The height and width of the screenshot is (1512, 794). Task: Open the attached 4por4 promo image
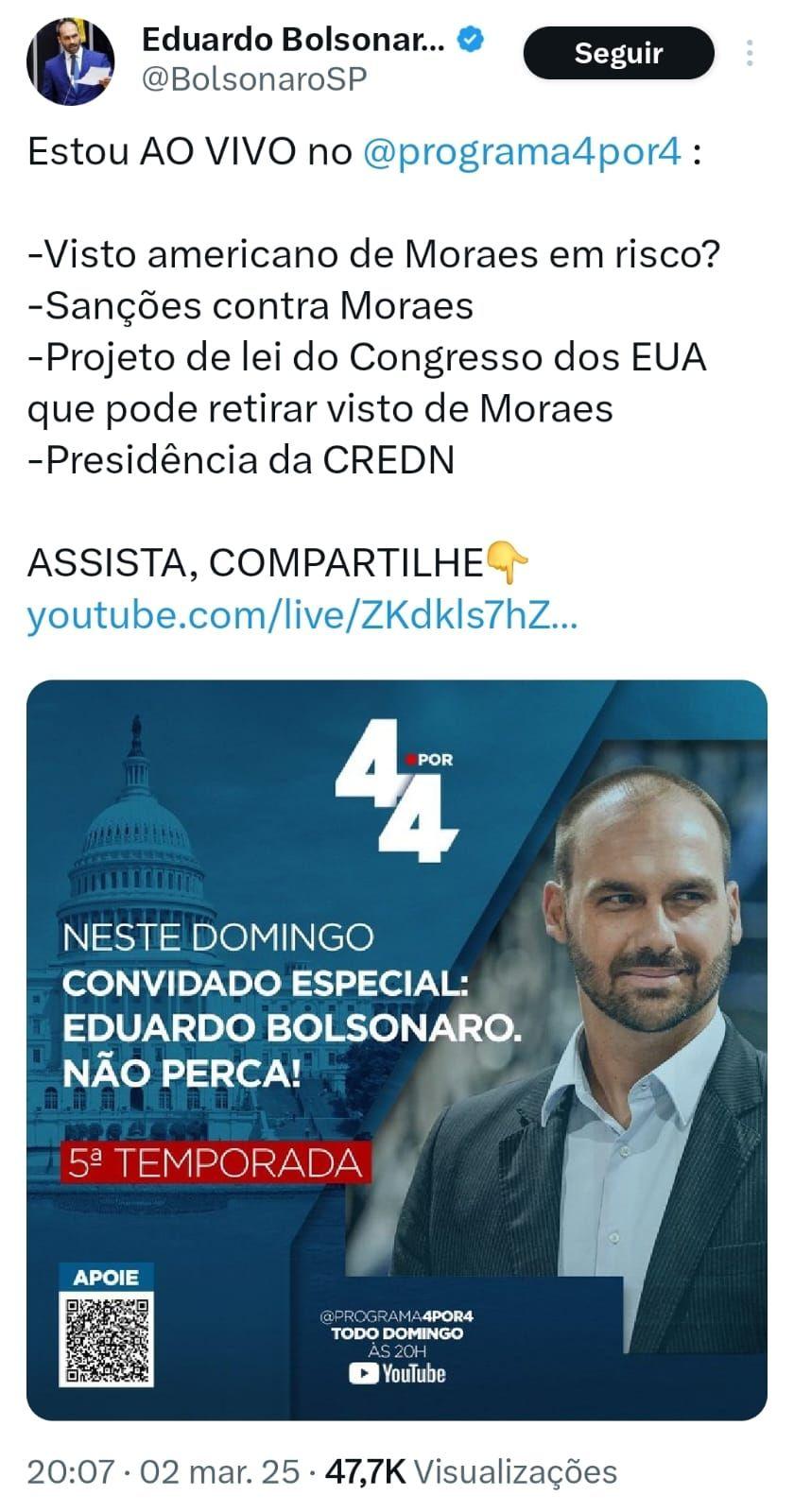tap(397, 1049)
